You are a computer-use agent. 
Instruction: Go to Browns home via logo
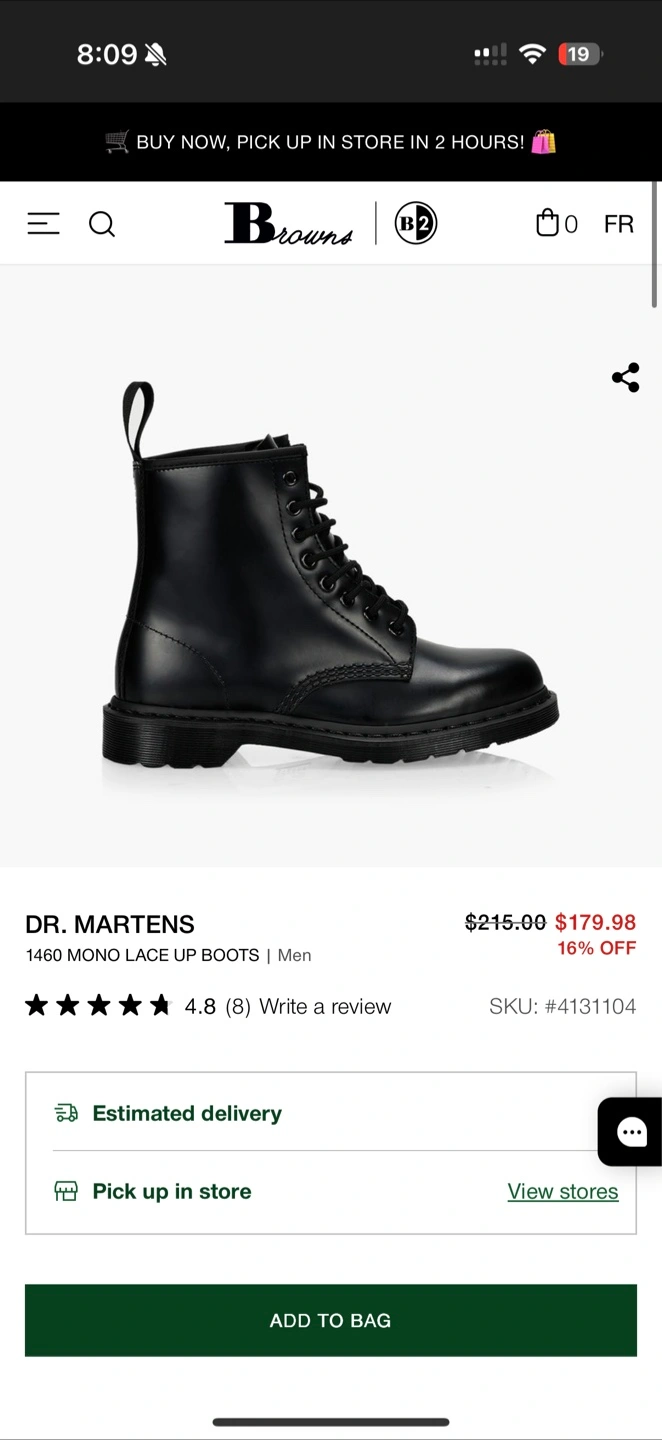(x=288, y=223)
